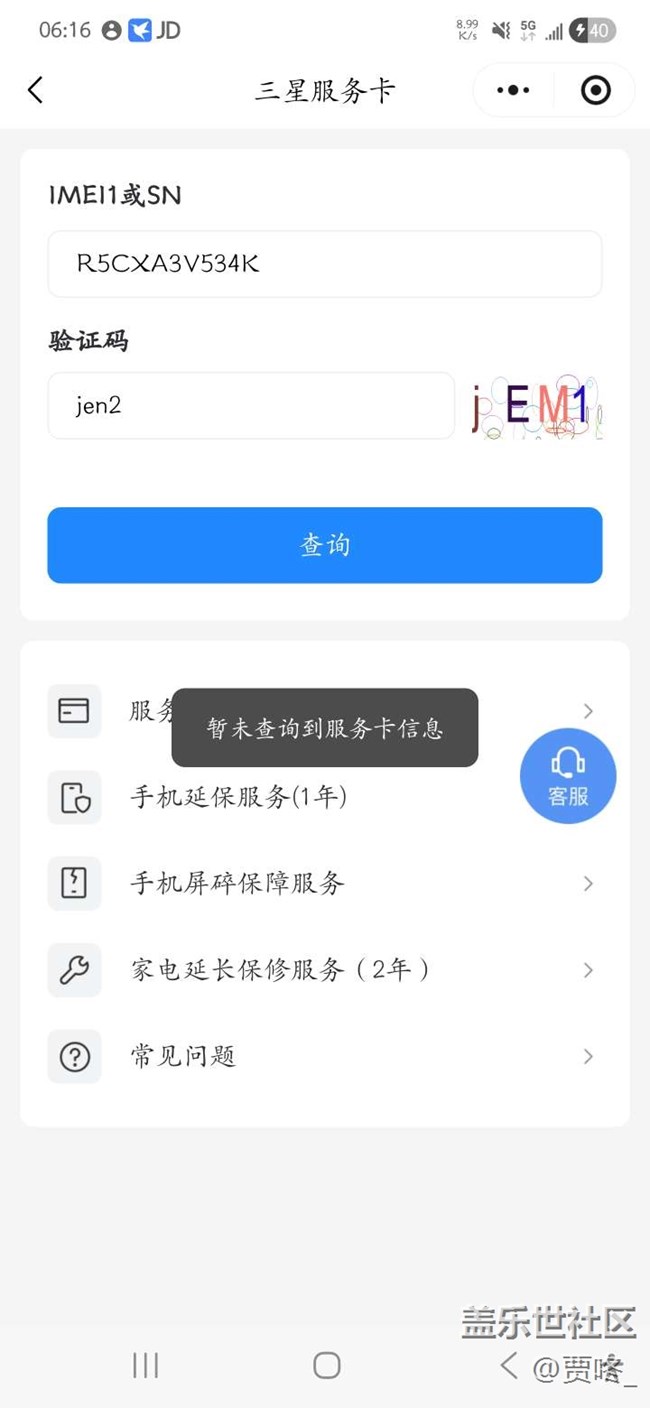Tap the blue 查询 button
This screenshot has height=1408, width=650.
point(324,545)
